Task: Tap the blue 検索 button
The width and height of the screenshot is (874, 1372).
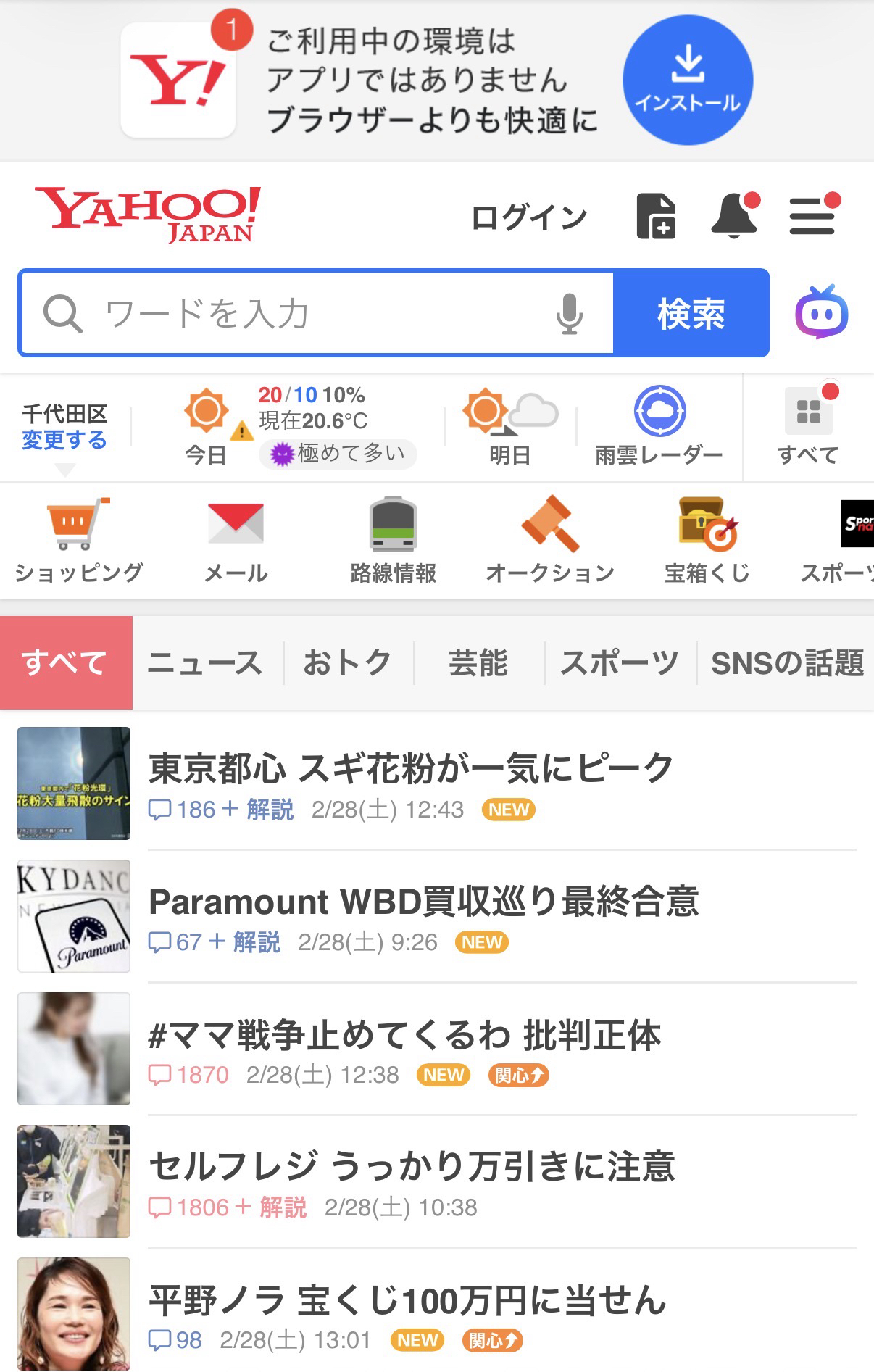Action: 691,314
